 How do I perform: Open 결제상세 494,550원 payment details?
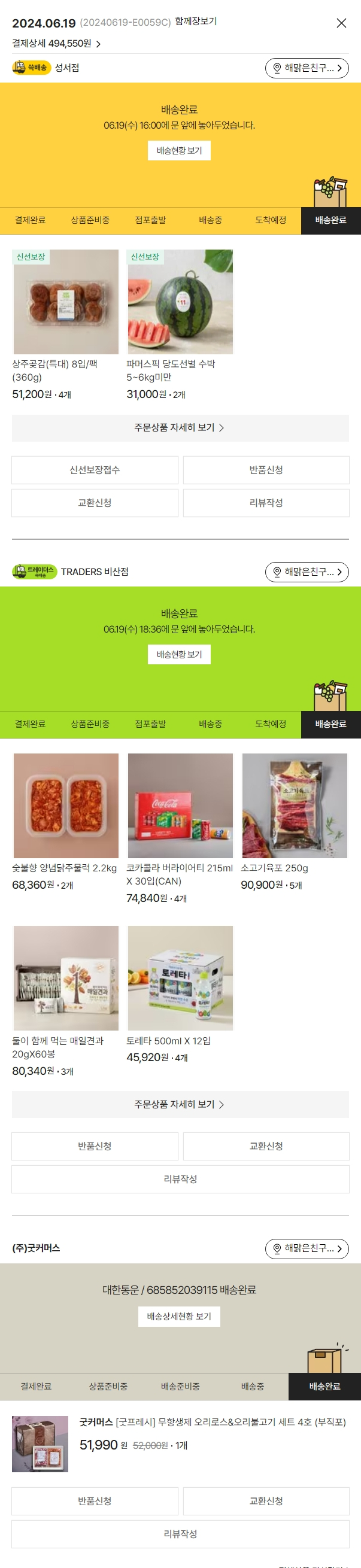[x=56, y=44]
